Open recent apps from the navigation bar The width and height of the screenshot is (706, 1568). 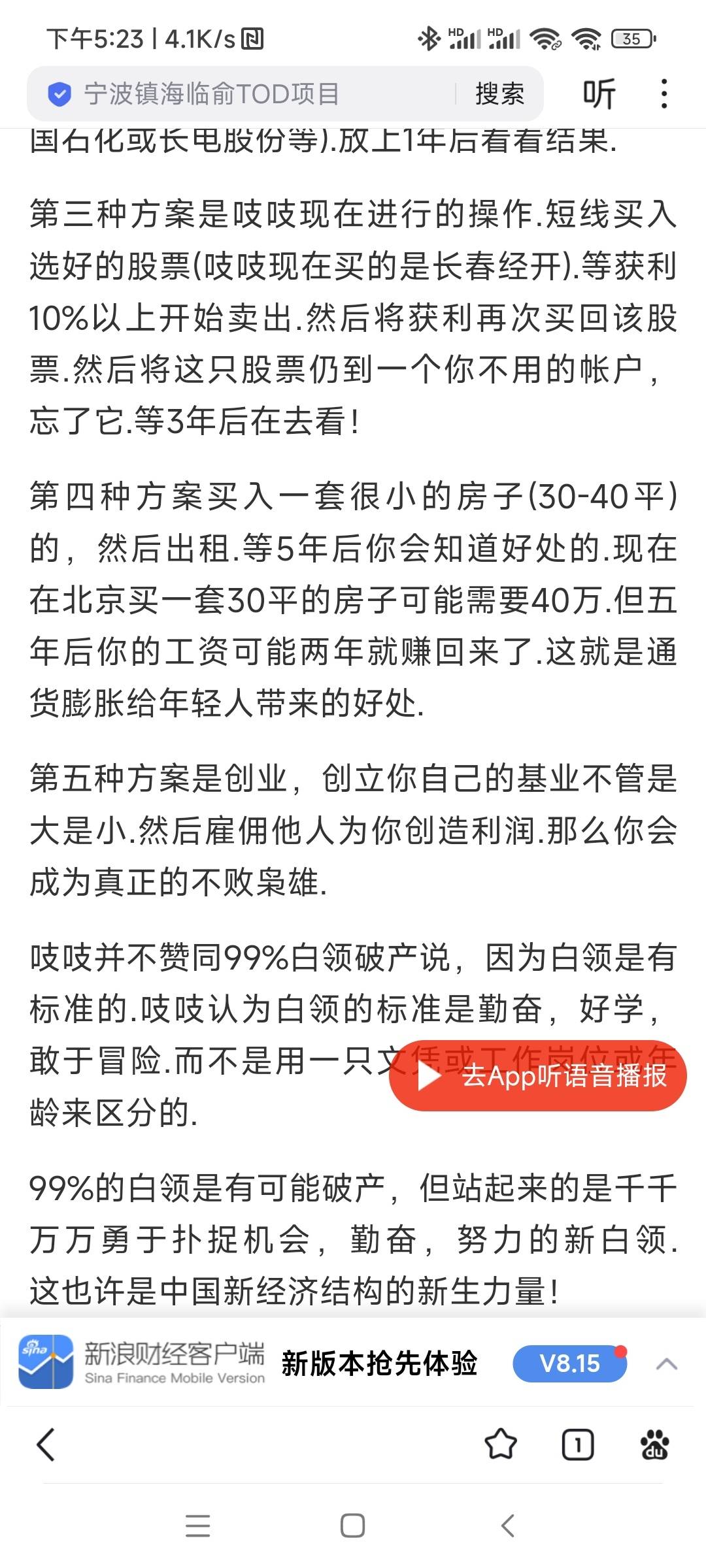tap(197, 1526)
